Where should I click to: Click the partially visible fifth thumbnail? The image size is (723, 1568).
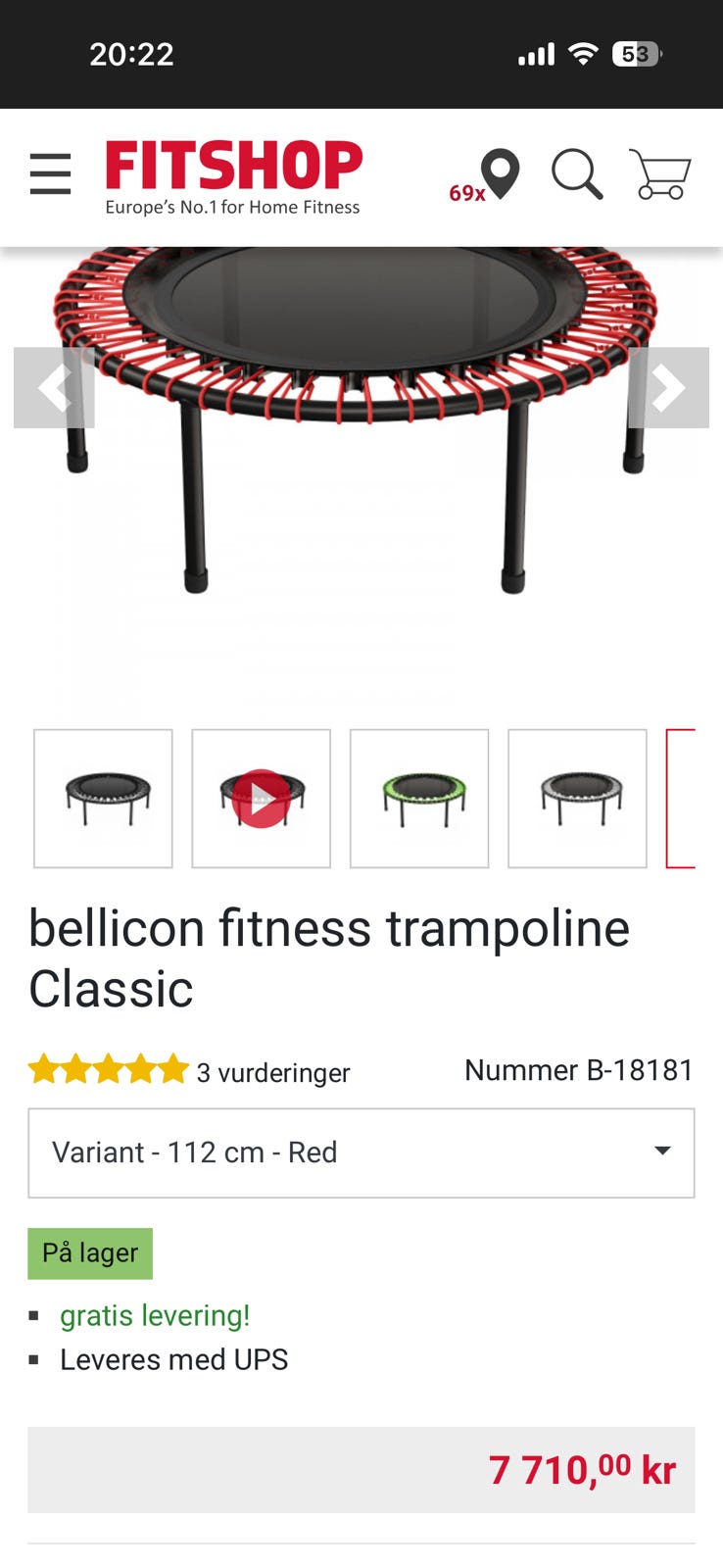coord(696,798)
